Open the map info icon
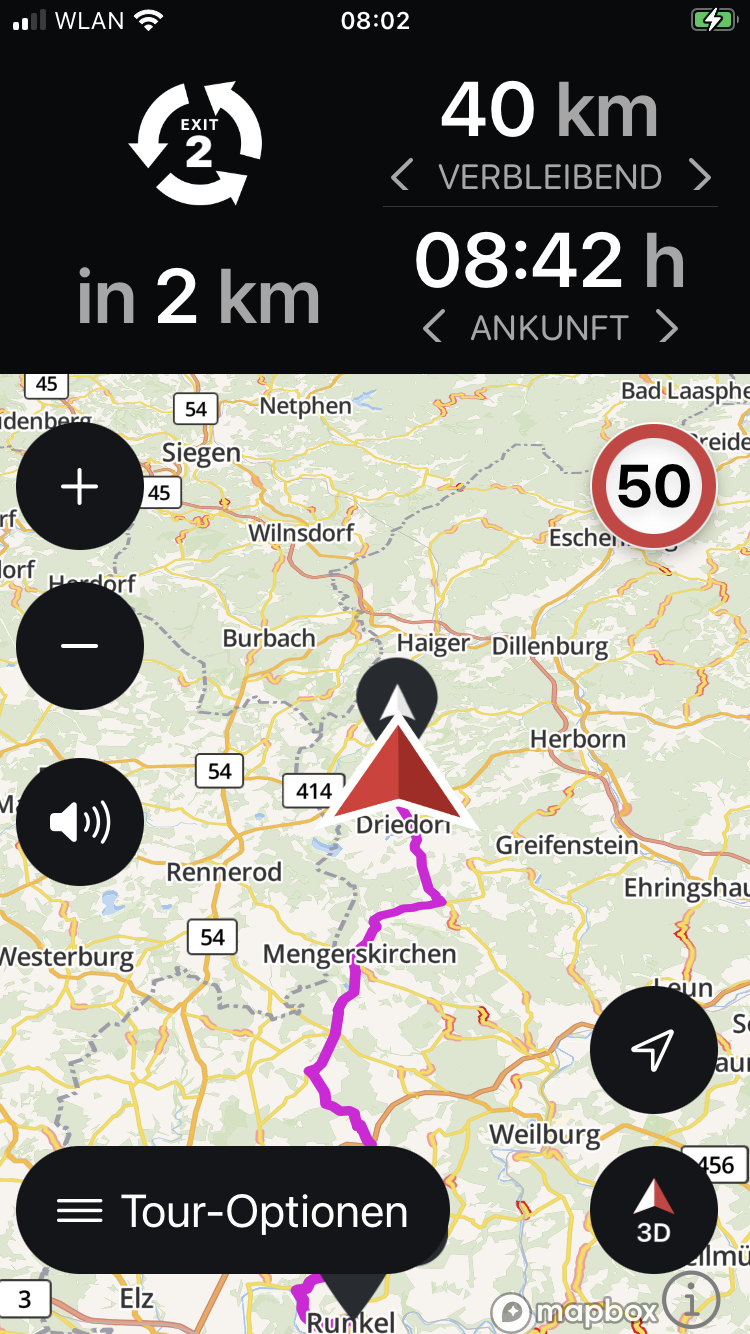 [x=691, y=1304]
